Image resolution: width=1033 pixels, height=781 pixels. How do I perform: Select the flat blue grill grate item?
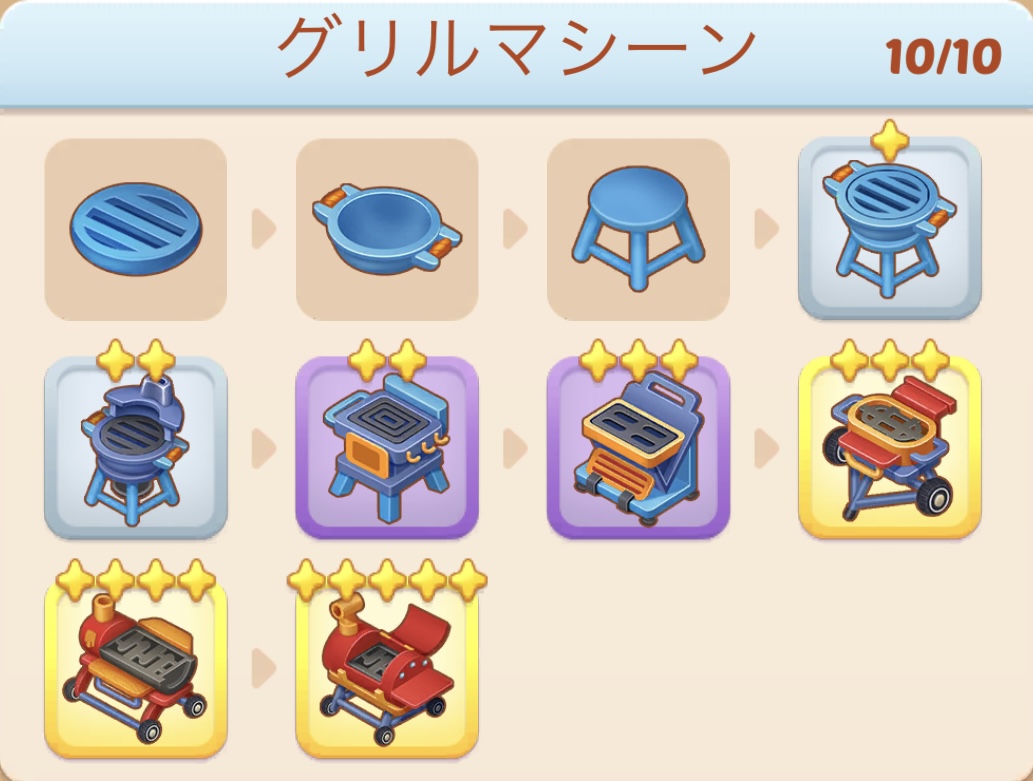coord(136,229)
